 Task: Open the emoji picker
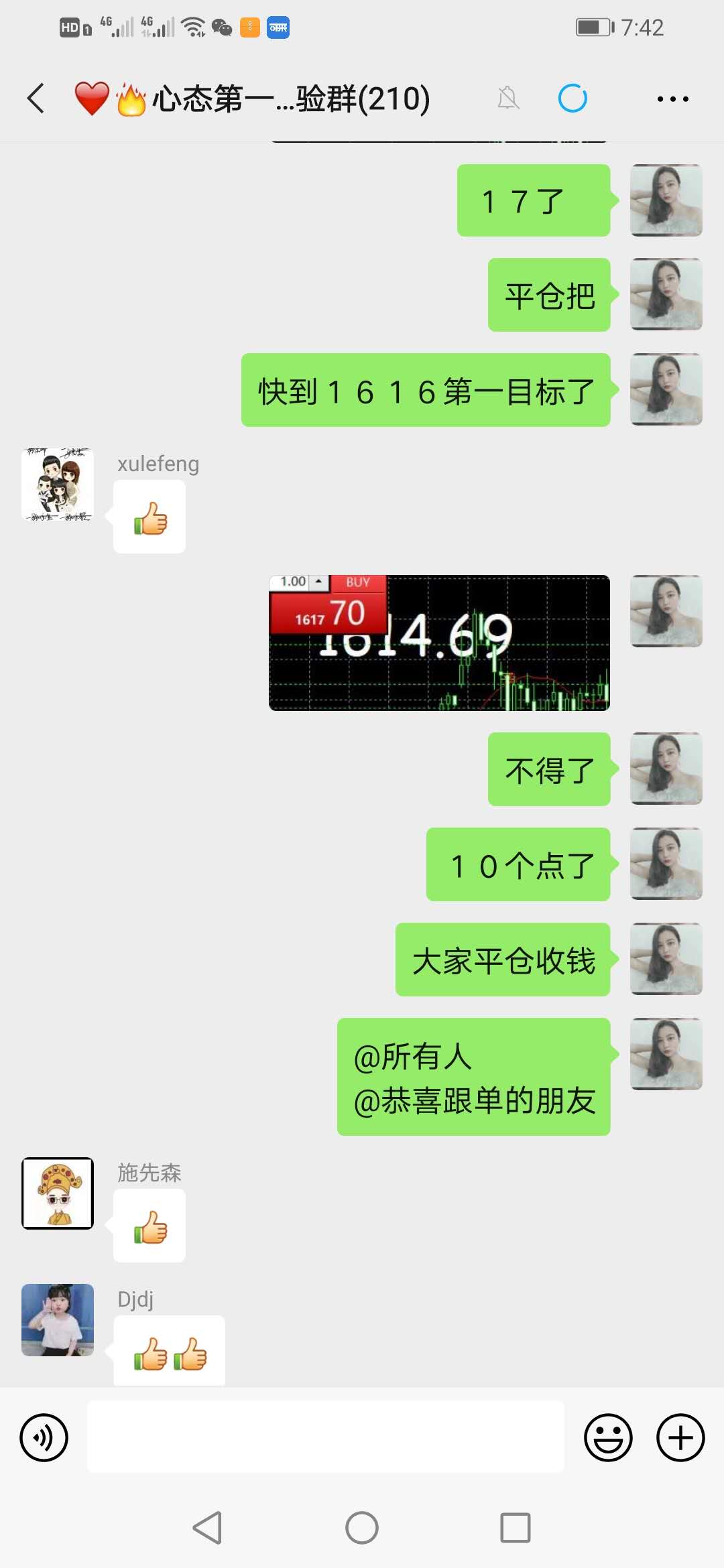pyautogui.click(x=608, y=1437)
